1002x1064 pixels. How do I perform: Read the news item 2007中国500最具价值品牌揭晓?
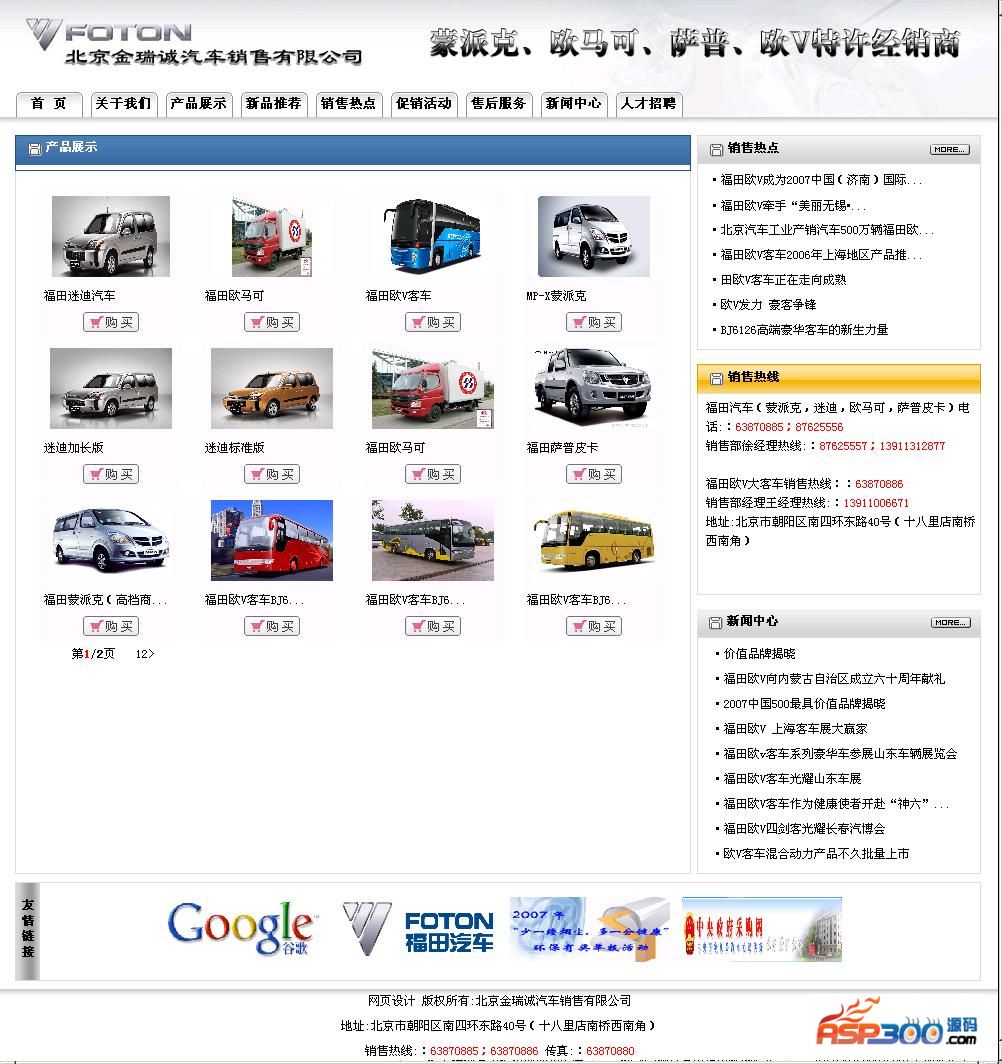point(804,704)
